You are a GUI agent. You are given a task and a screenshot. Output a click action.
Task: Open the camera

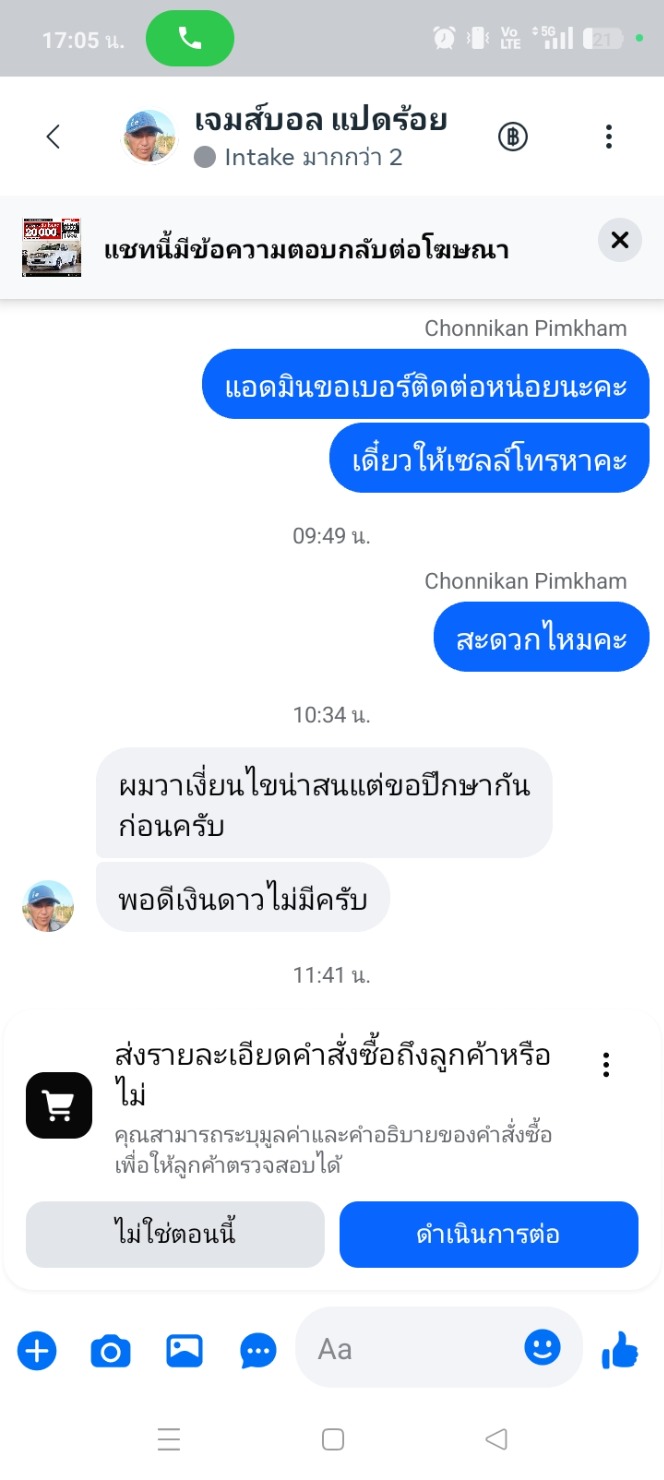[110, 1351]
